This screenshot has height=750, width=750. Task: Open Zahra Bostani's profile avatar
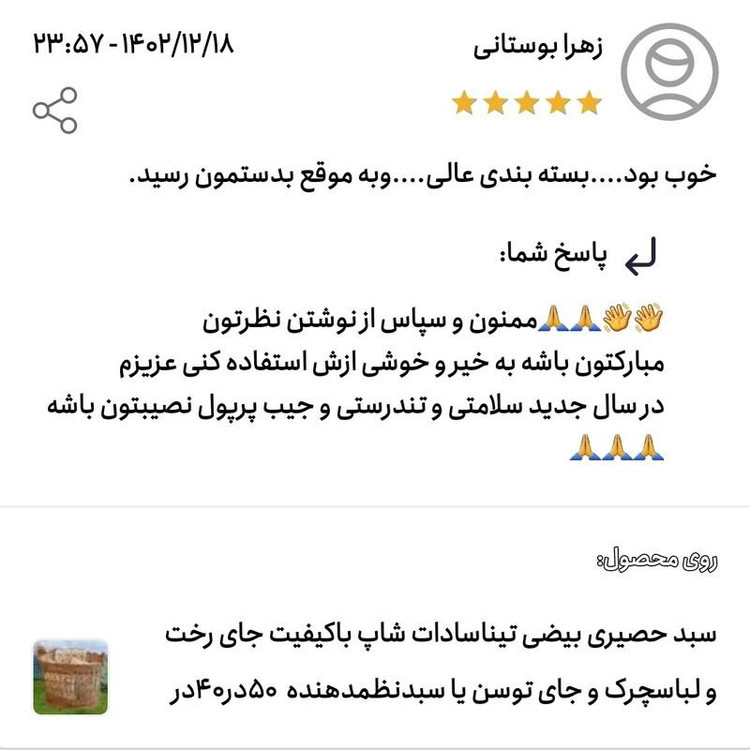(669, 69)
